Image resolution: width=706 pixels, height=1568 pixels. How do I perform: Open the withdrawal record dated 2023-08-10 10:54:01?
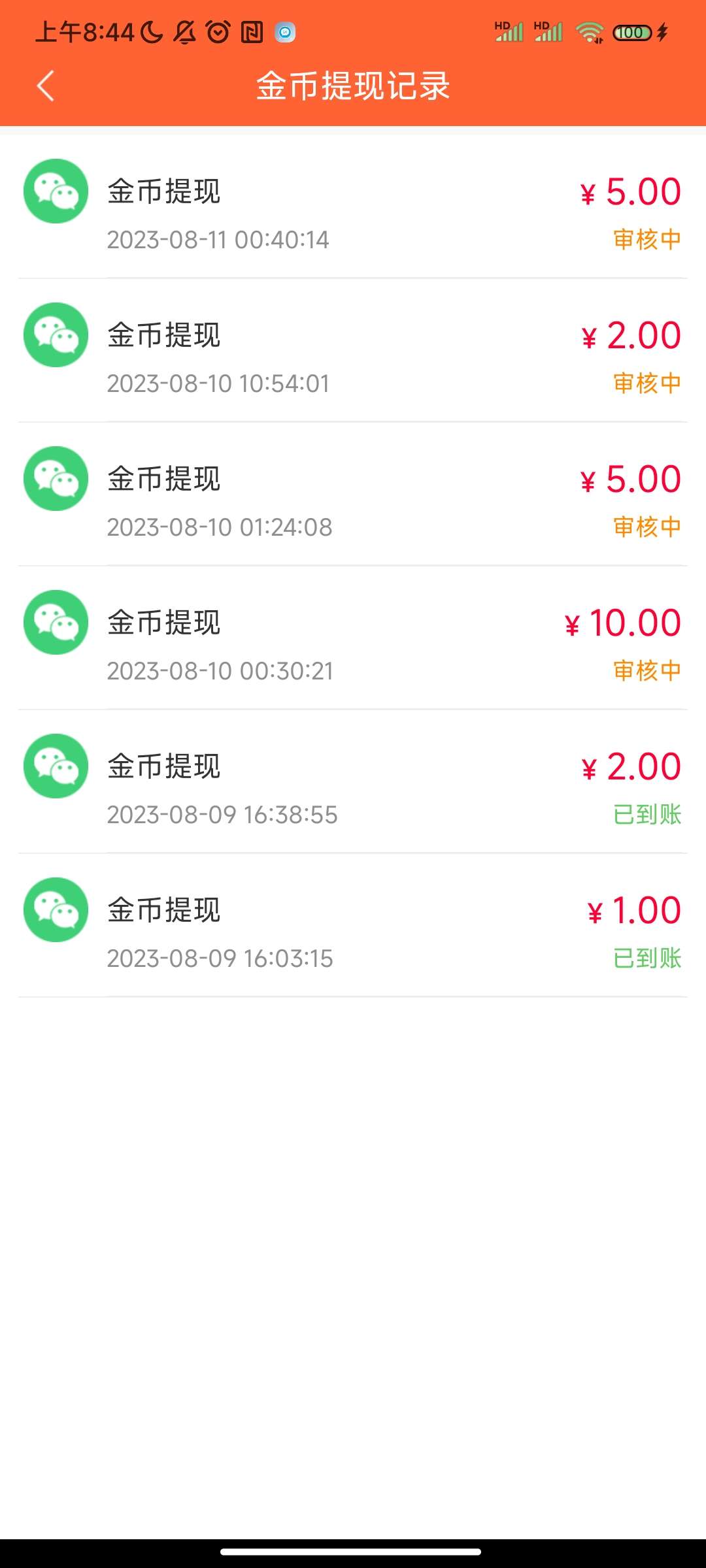pyautogui.click(x=353, y=350)
